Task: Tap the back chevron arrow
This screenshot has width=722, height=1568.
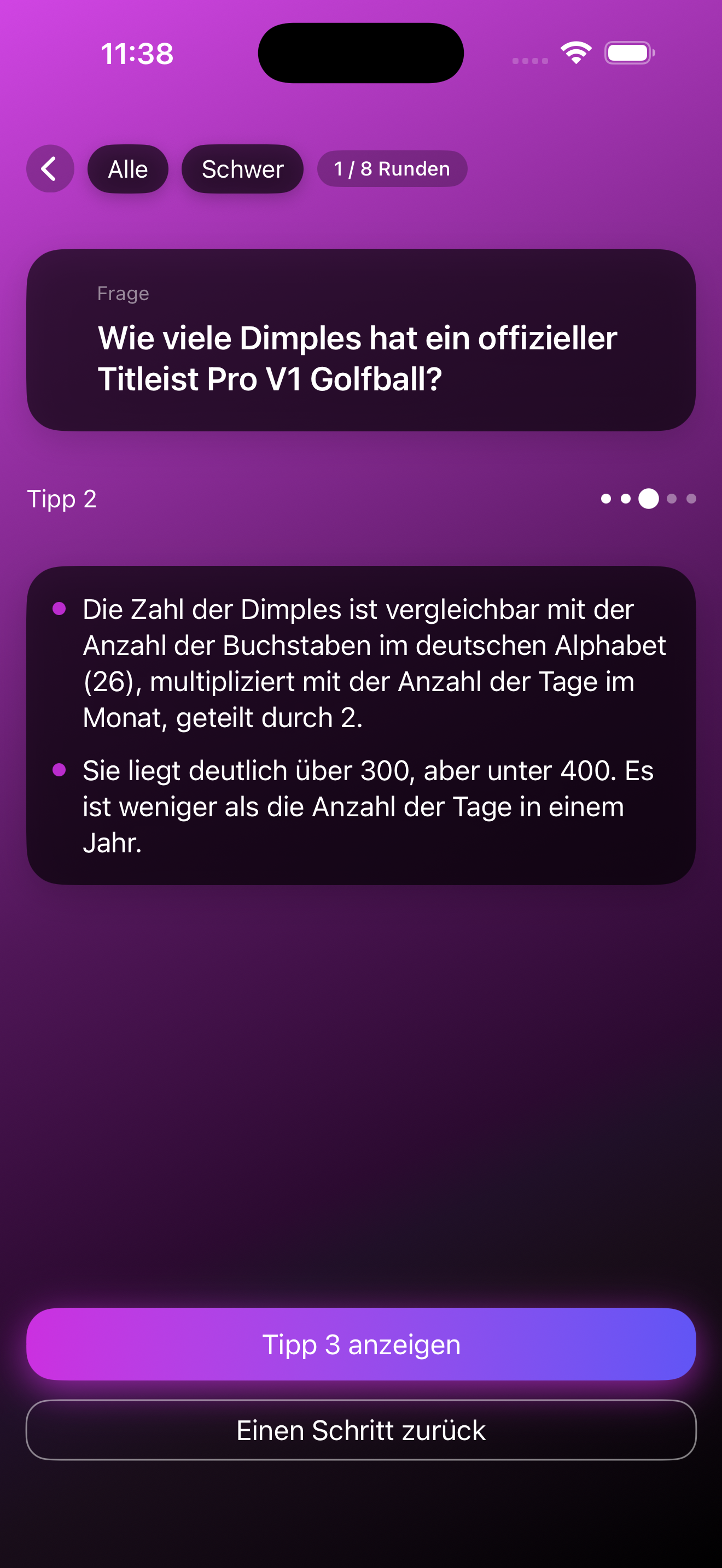Action: (x=50, y=168)
